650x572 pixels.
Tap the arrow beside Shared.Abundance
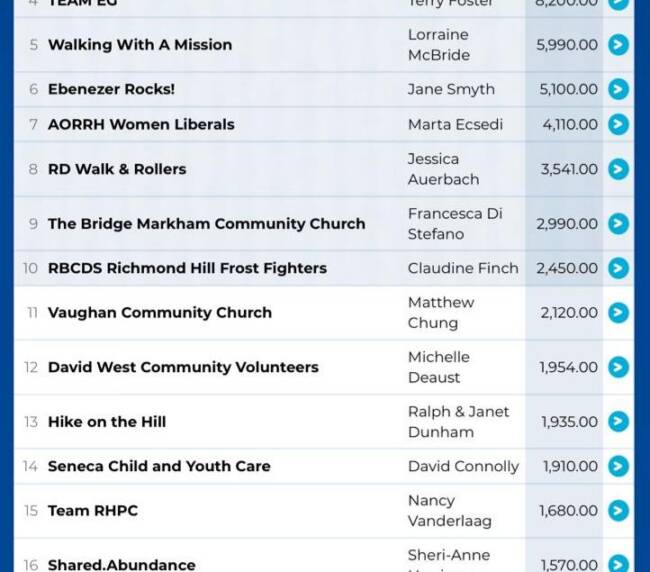tap(618, 564)
